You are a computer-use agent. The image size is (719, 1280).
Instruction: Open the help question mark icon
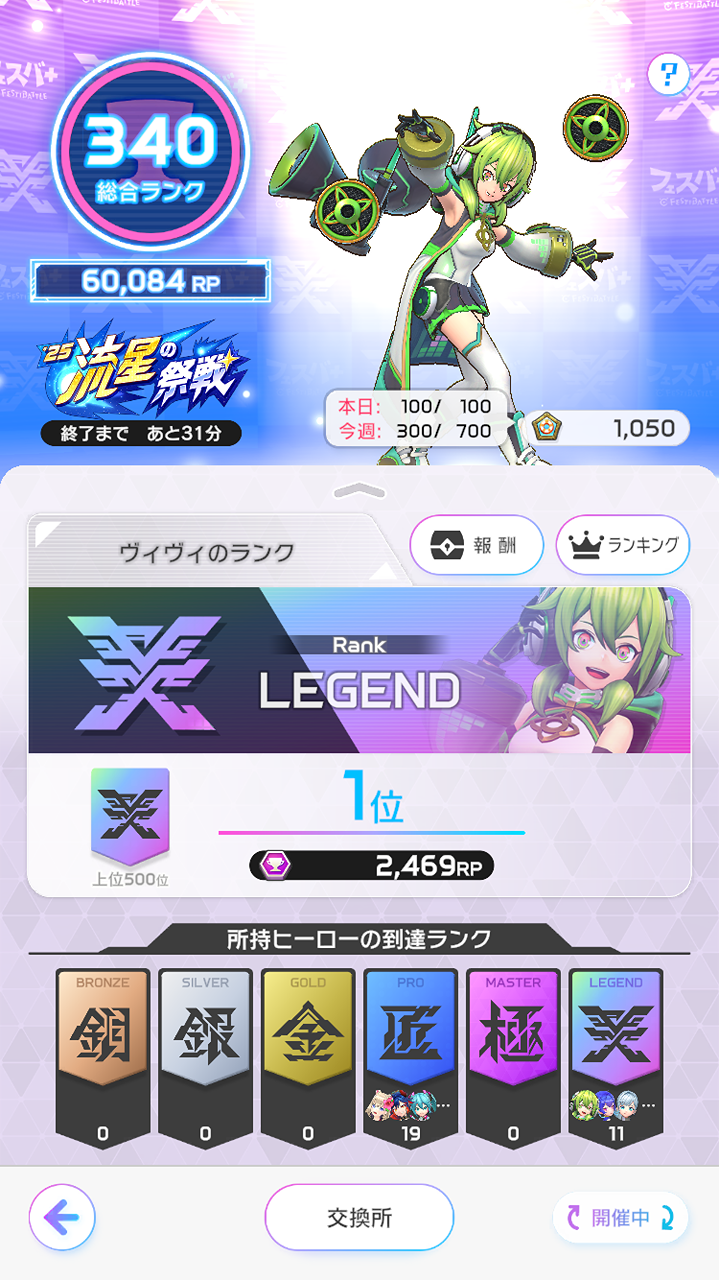click(x=668, y=74)
